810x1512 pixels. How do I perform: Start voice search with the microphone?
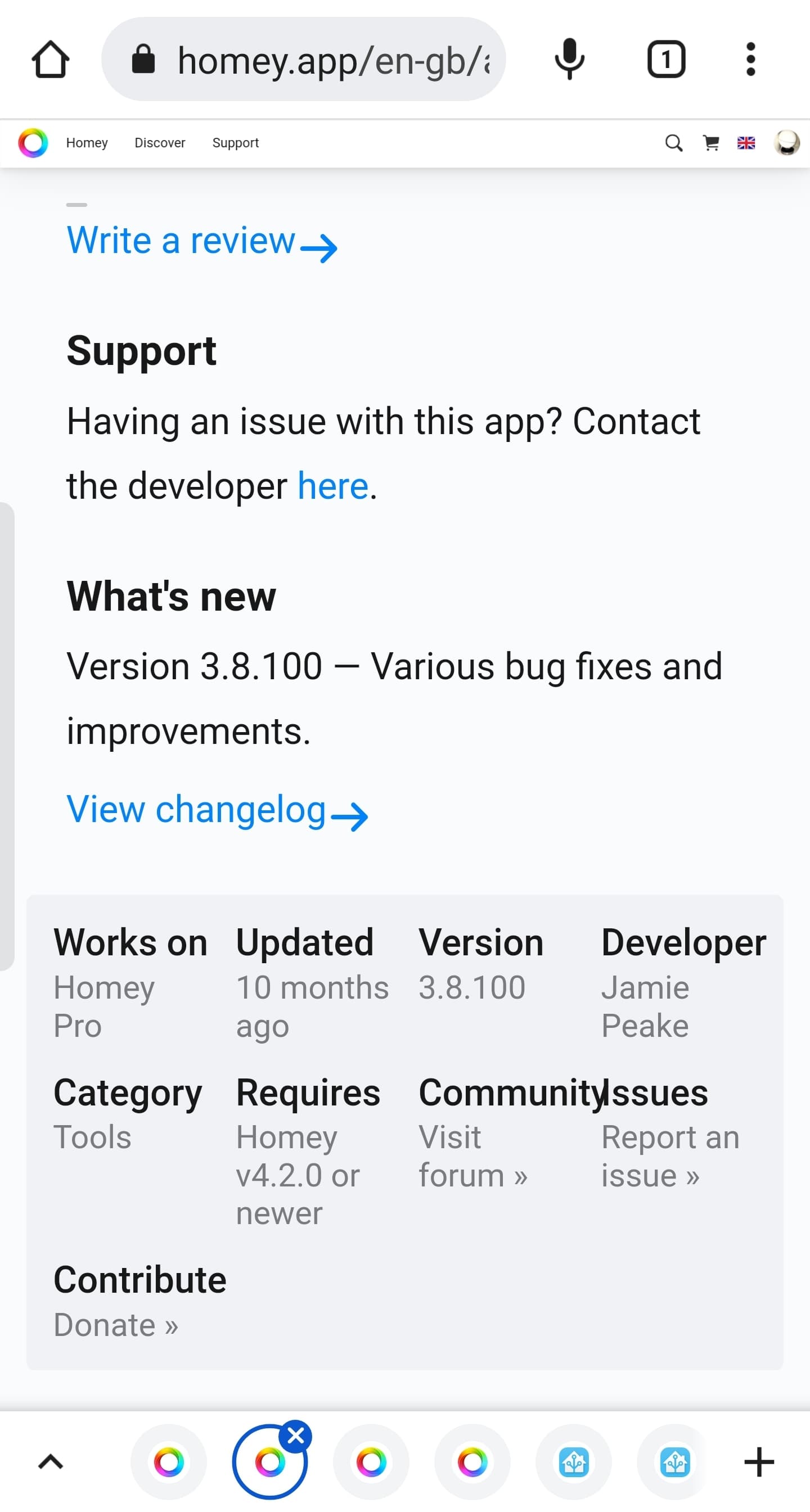(569, 59)
